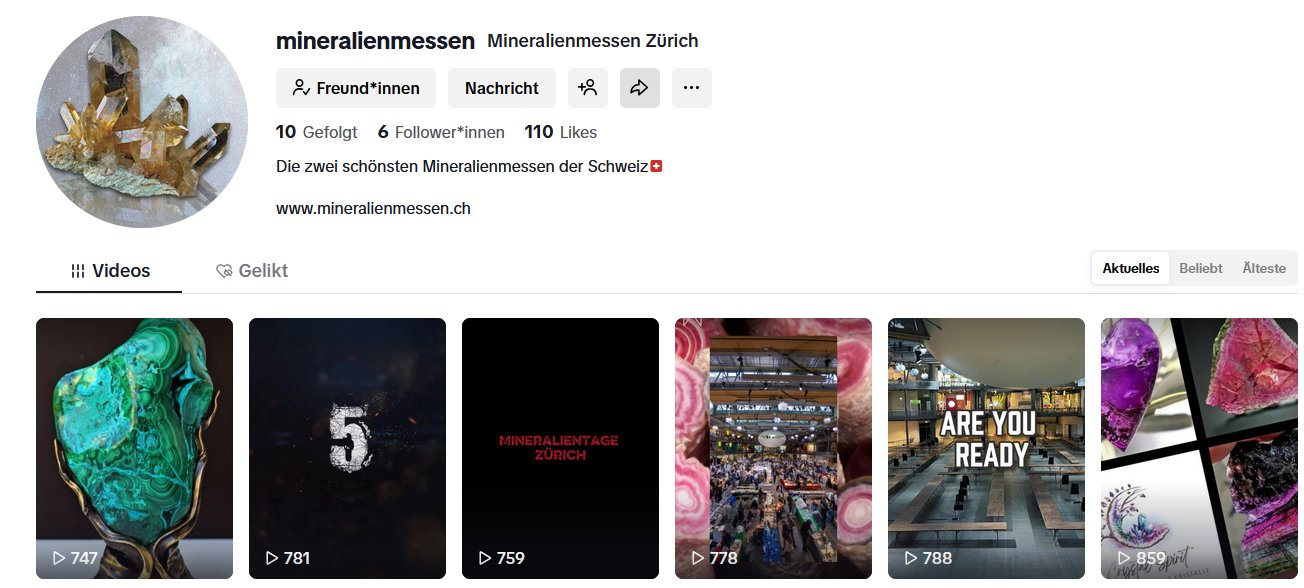Open the three-dot overflow menu

coord(691,88)
